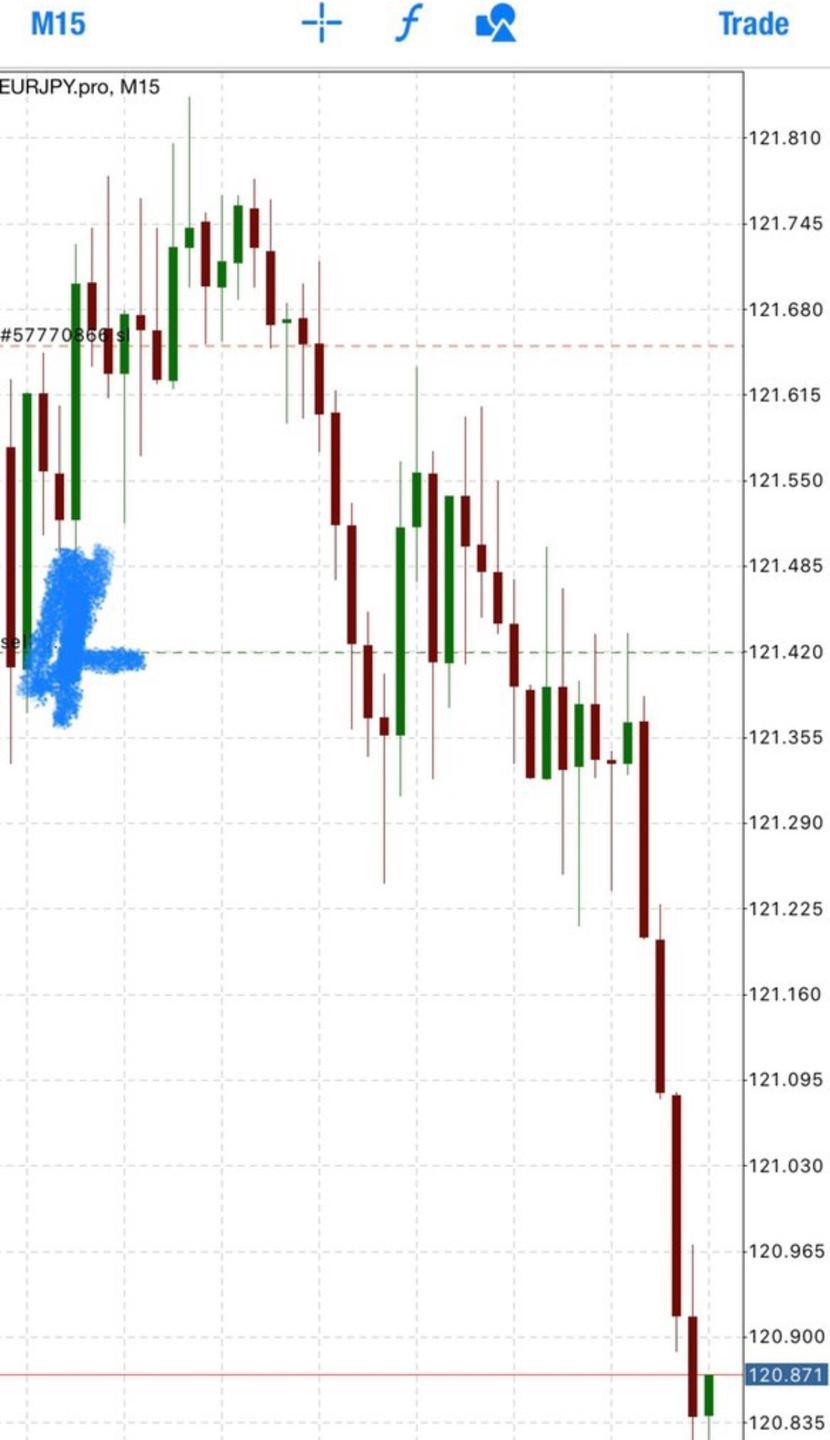830x1440 pixels.
Task: Open the indicators function menu
Action: [408, 23]
